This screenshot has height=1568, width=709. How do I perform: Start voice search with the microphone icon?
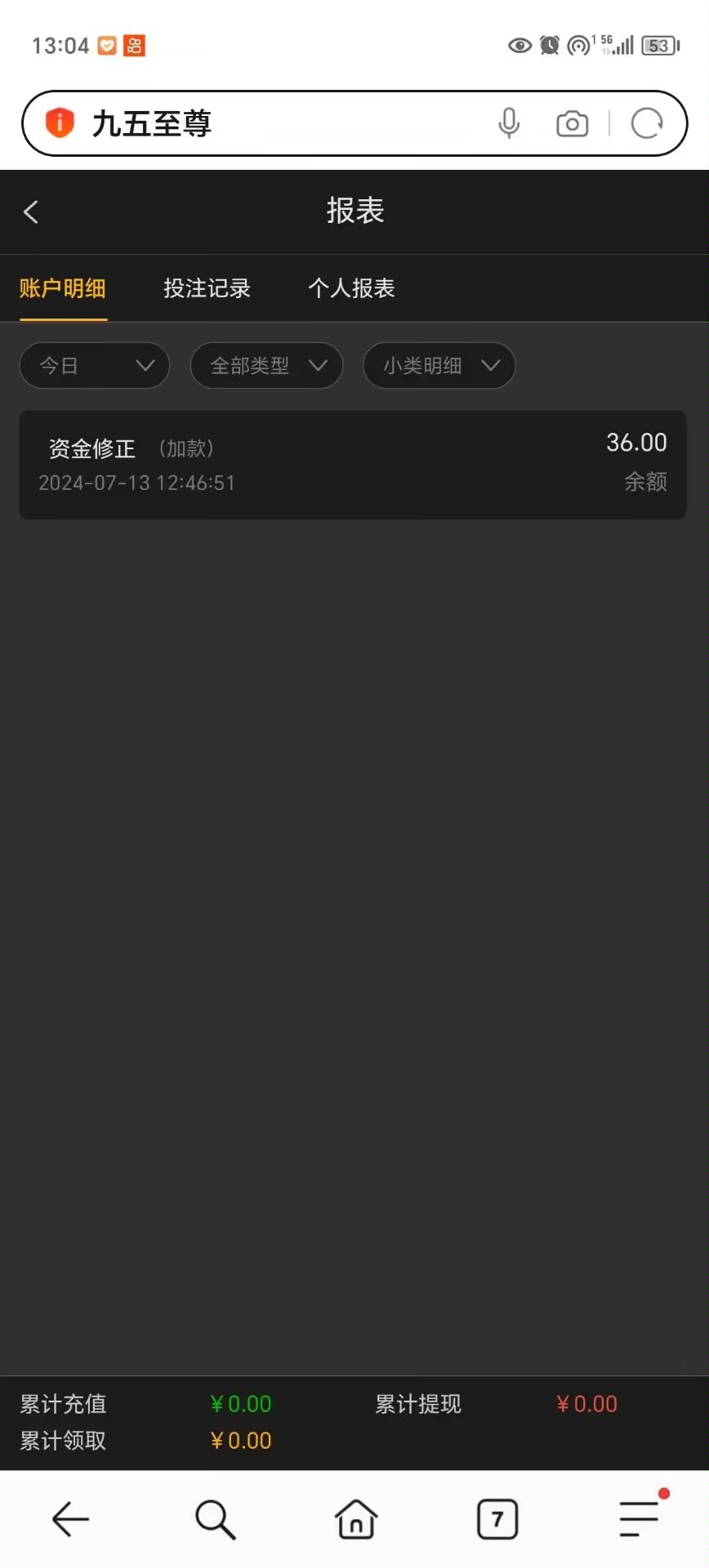(509, 123)
